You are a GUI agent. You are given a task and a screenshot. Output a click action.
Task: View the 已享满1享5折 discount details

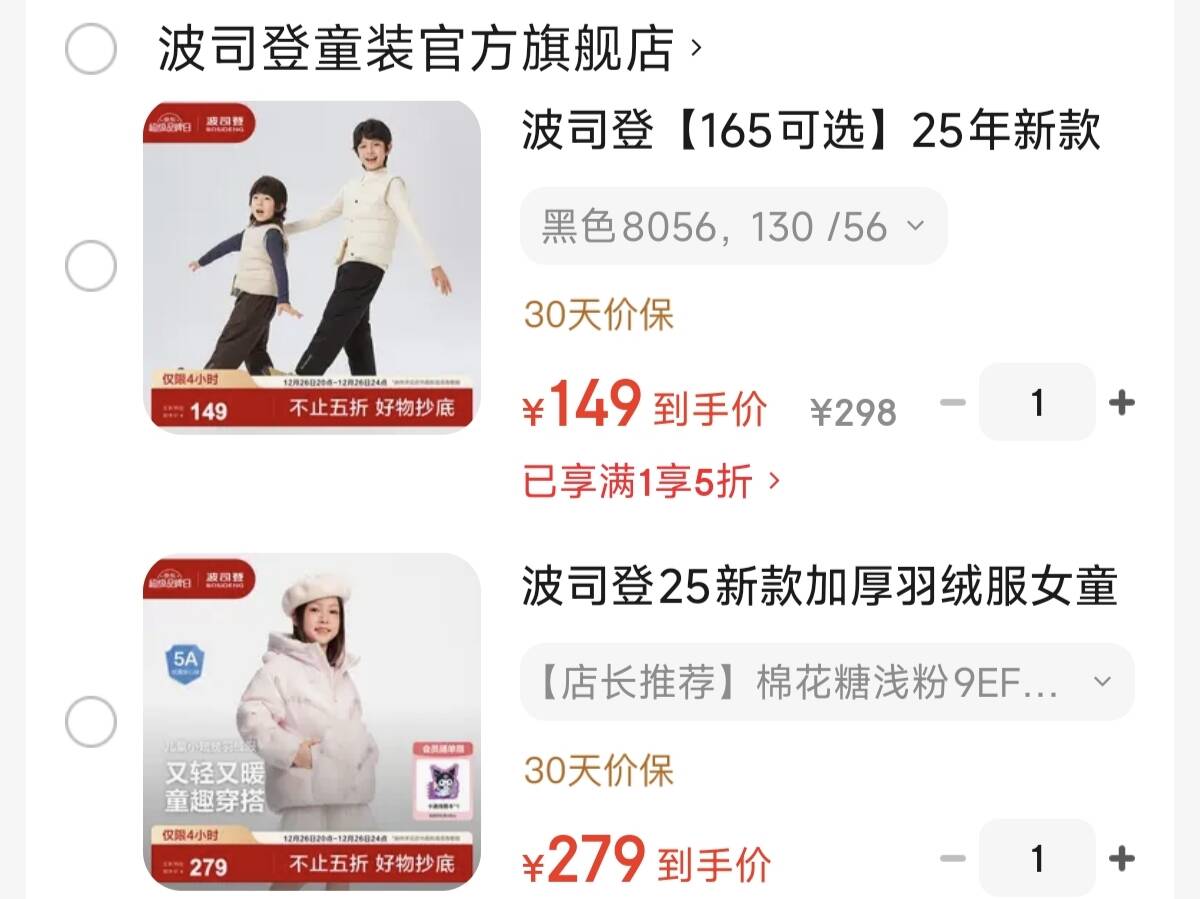[x=650, y=483]
